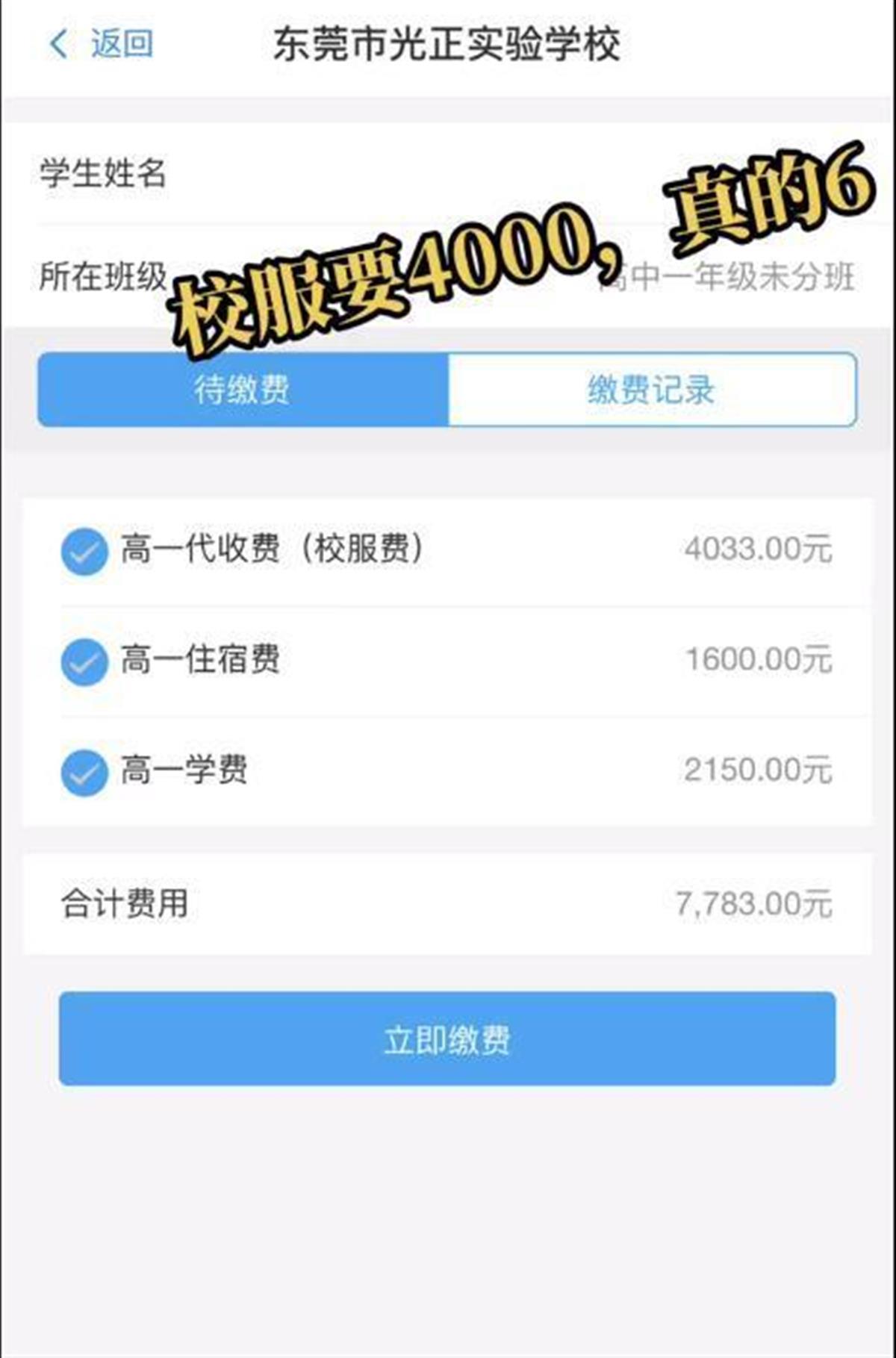The width and height of the screenshot is (896, 1358).
Task: Tap 立即缴费 to pay now
Action: click(447, 1038)
